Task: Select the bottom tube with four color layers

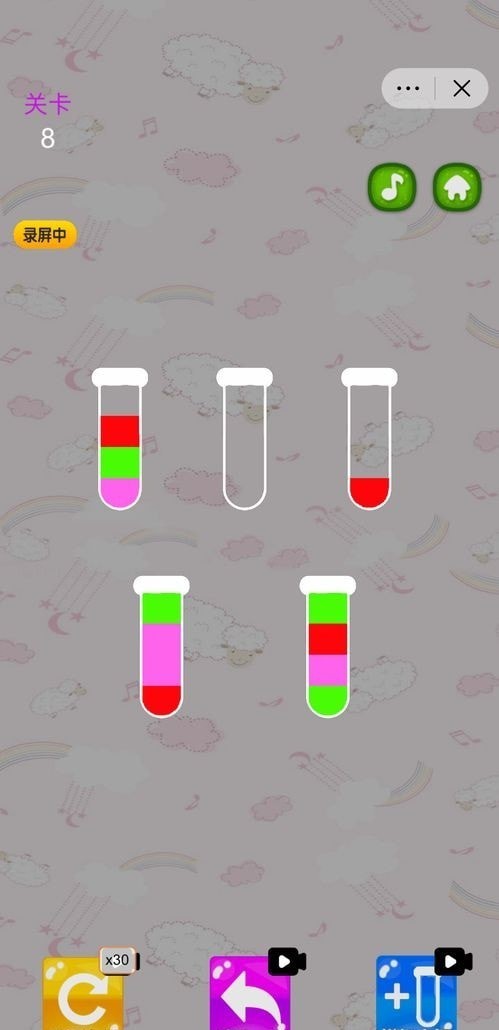Action: (x=328, y=646)
